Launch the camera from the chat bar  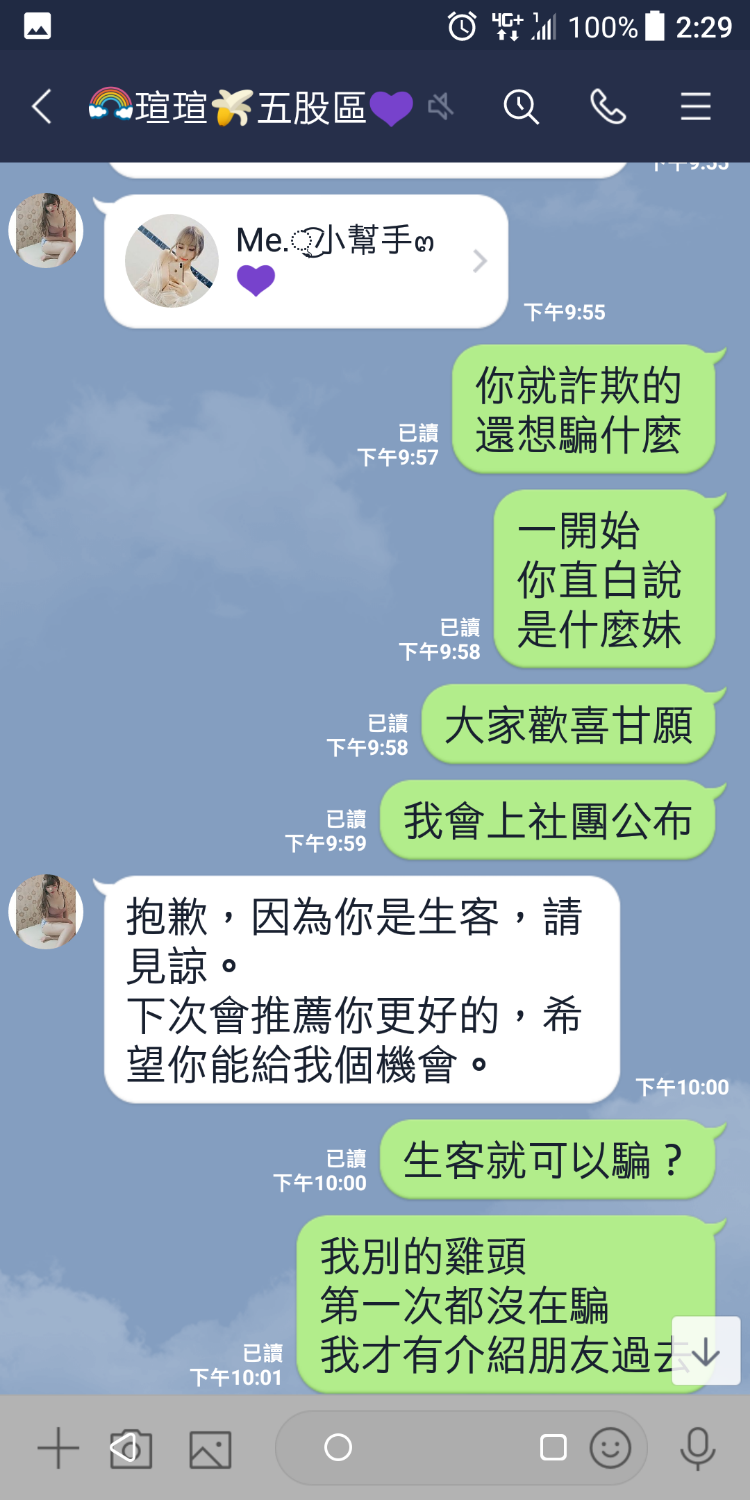click(x=131, y=1448)
